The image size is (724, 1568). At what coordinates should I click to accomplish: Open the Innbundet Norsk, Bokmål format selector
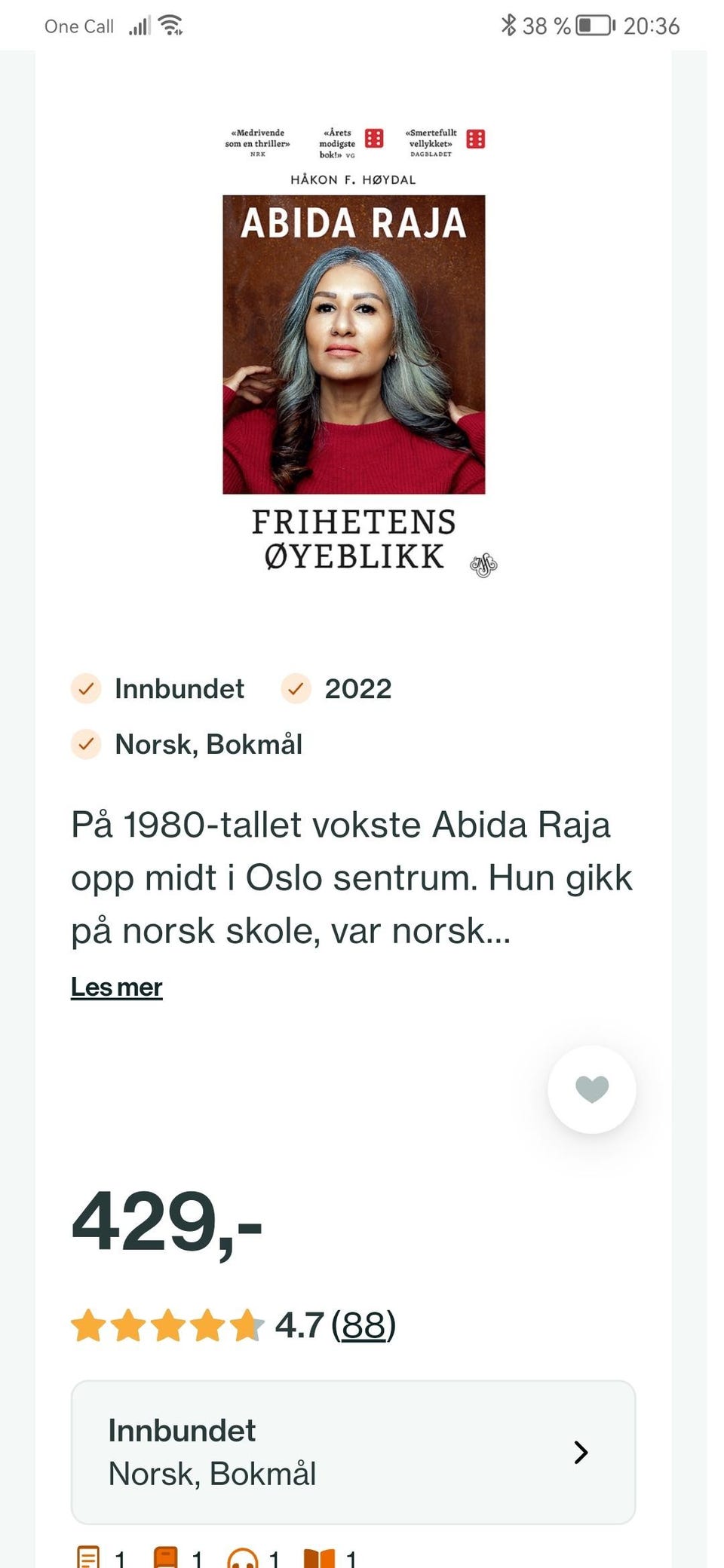[x=353, y=1452]
